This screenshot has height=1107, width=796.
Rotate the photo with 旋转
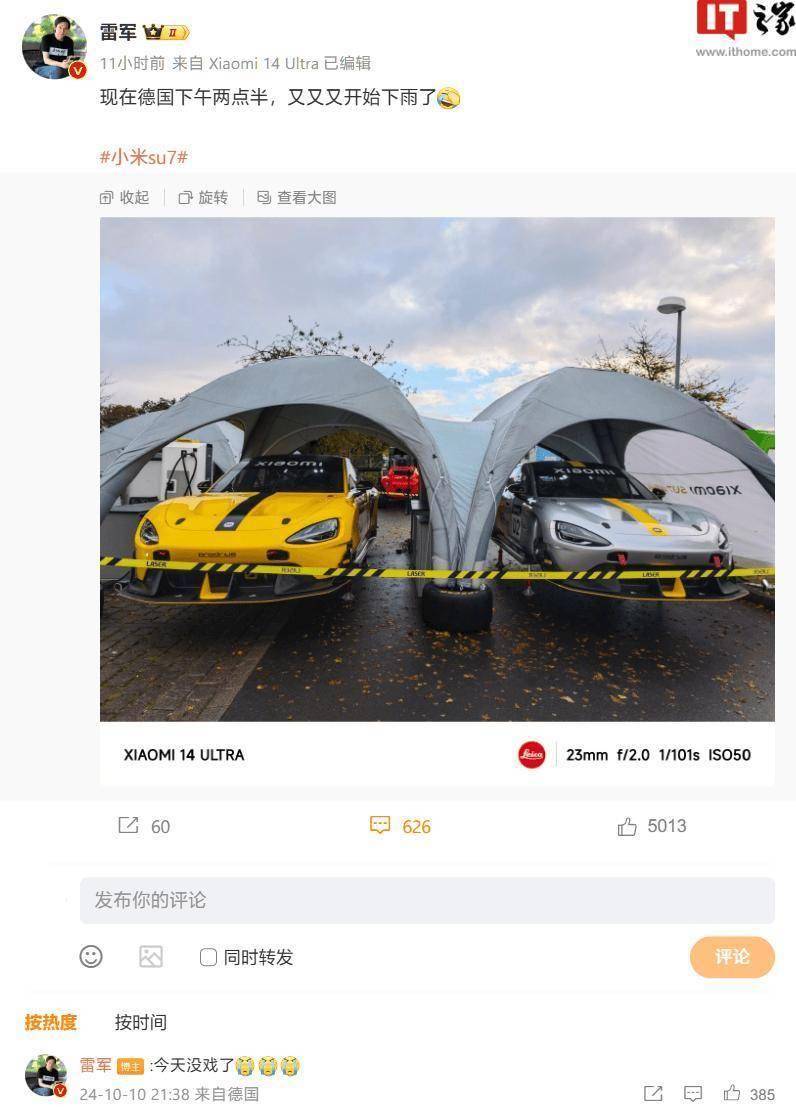point(203,198)
